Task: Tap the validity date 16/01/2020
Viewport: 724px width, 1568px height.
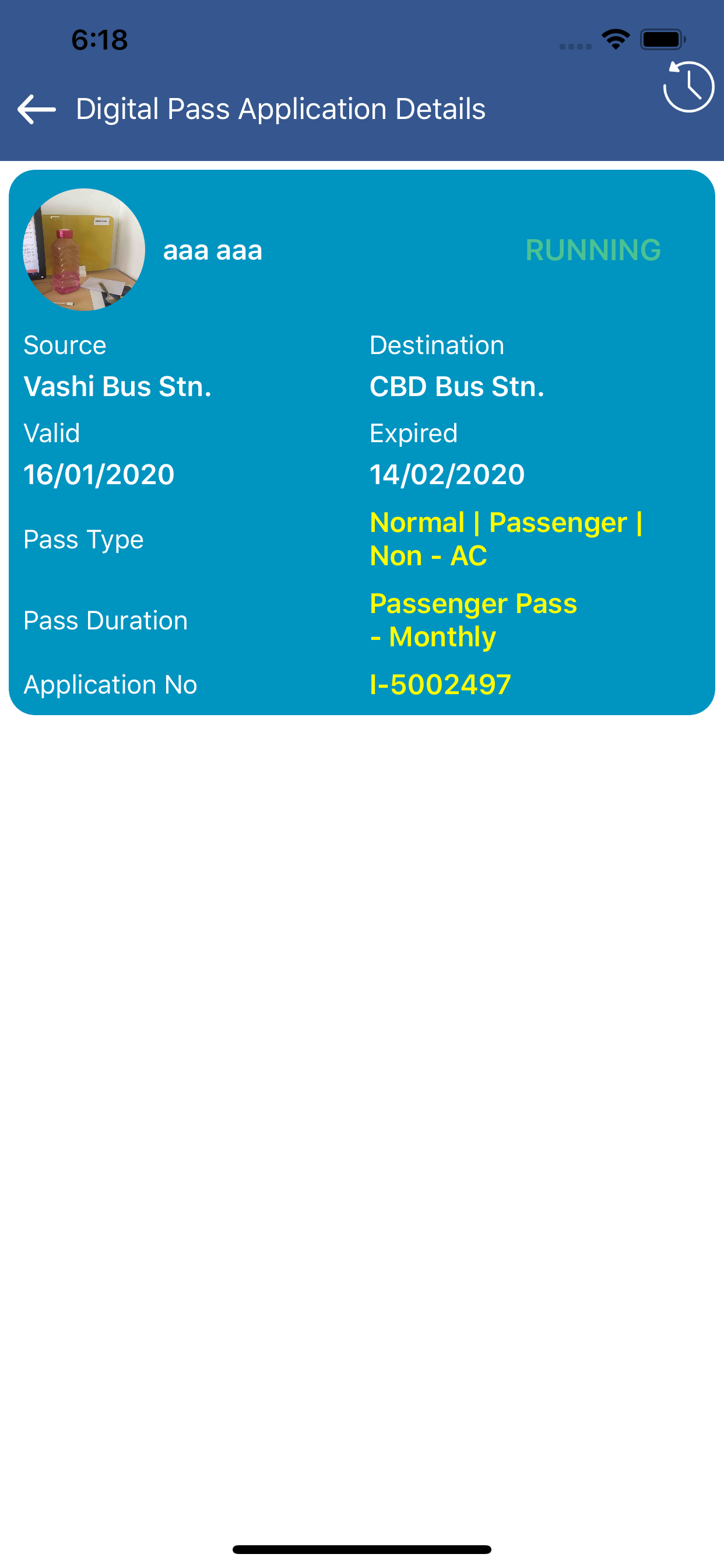Action: (99, 474)
